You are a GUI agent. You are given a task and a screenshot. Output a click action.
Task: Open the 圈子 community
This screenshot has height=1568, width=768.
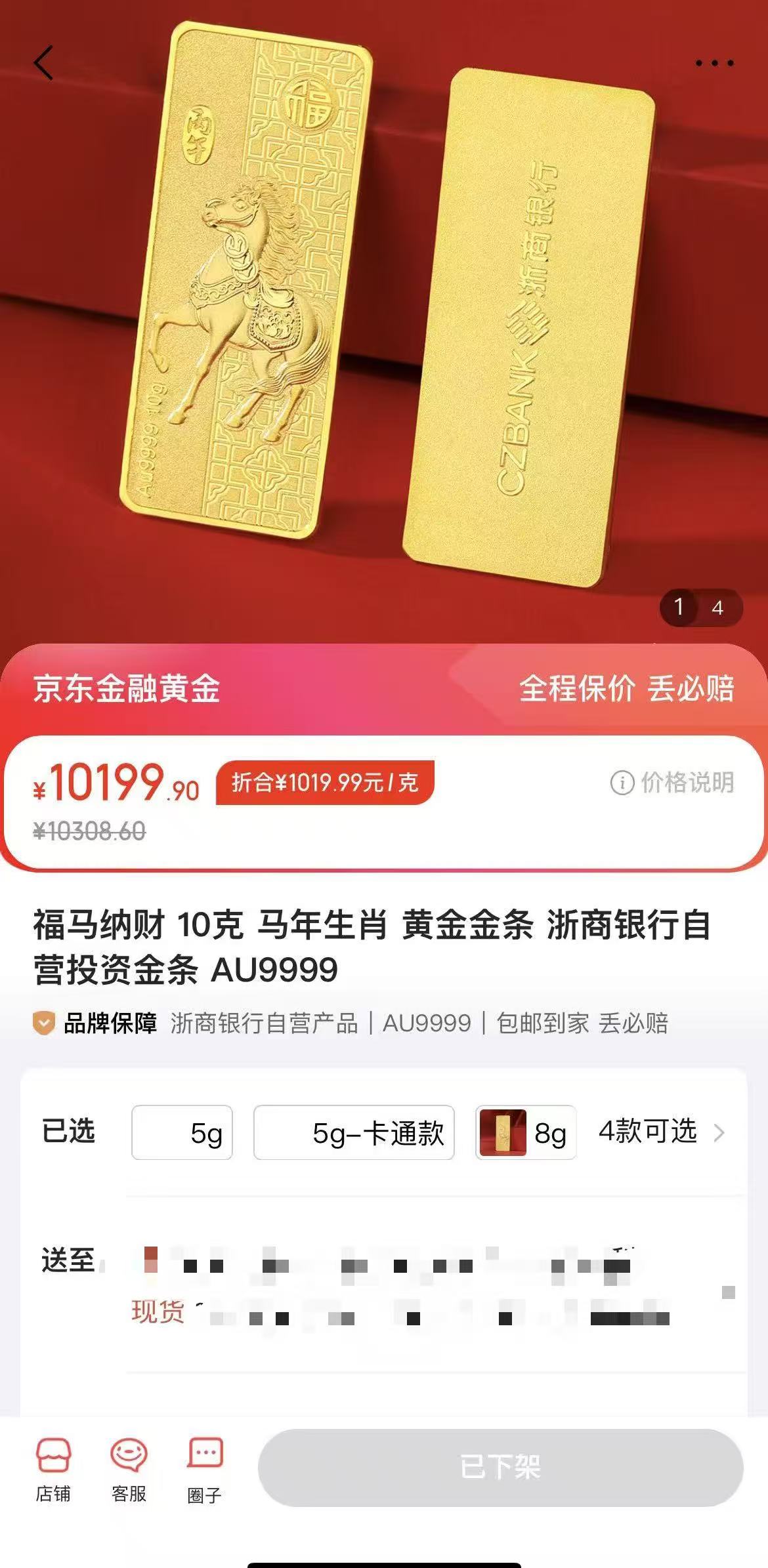(204, 1470)
